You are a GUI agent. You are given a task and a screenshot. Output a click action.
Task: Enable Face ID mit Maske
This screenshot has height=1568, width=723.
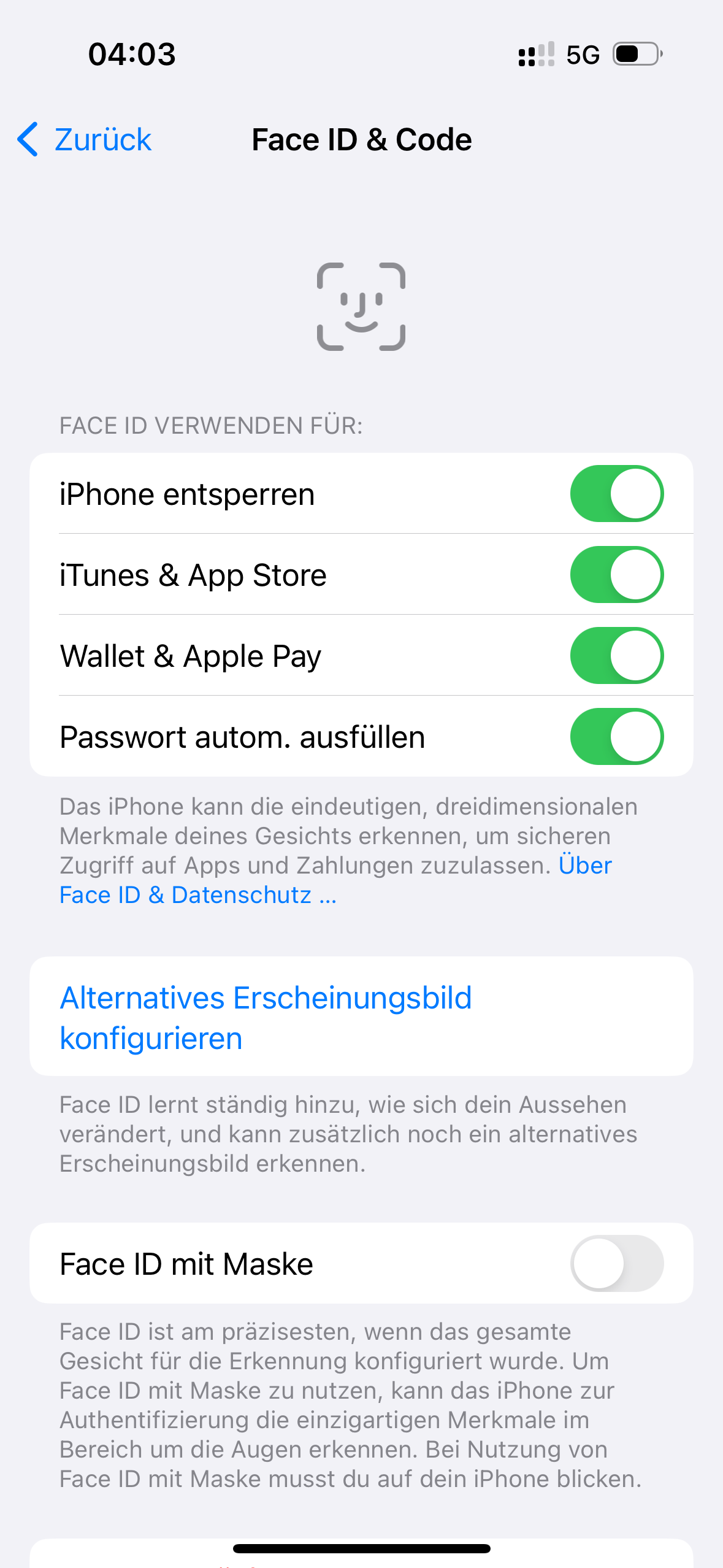pos(616,1264)
